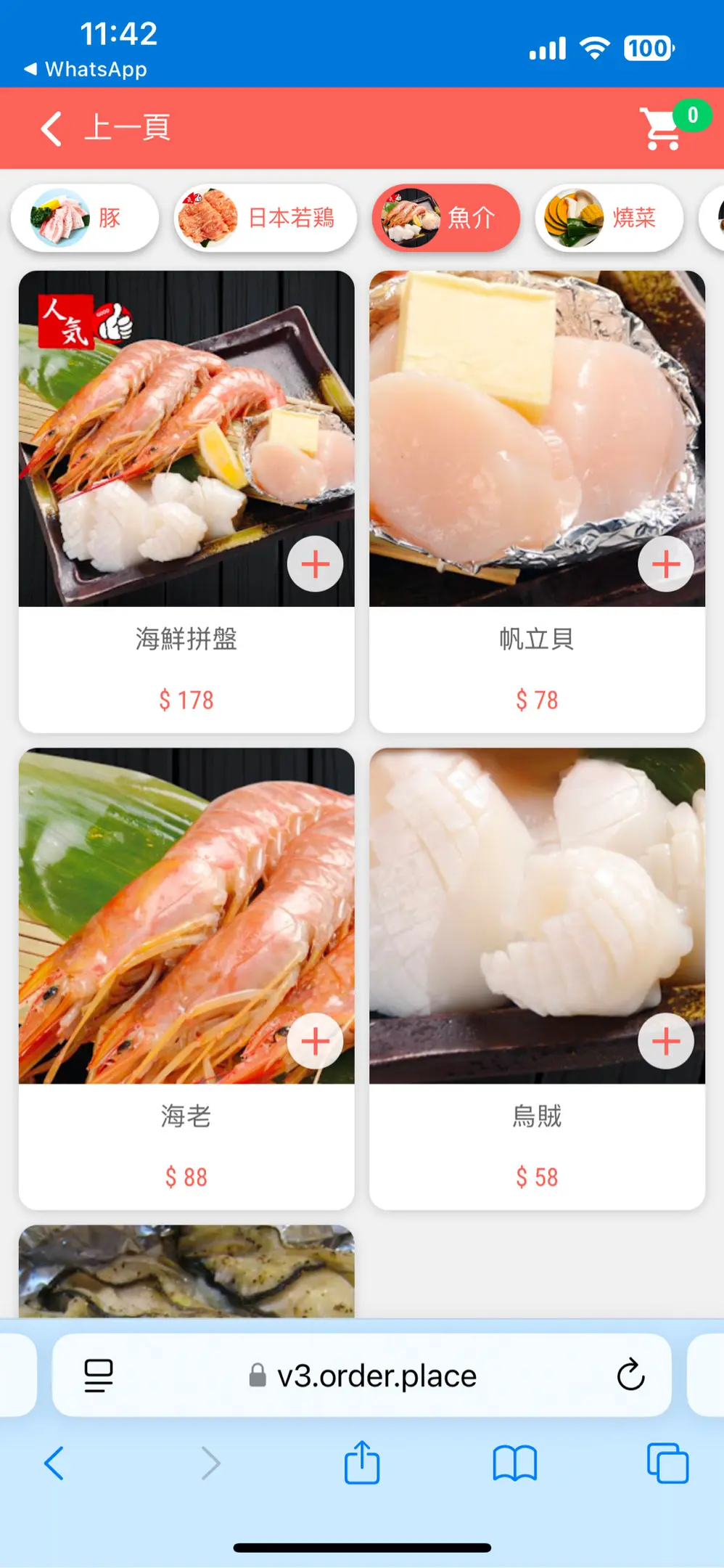
Task: Return to WhatsApp from status bar
Action: pyautogui.click(x=86, y=69)
